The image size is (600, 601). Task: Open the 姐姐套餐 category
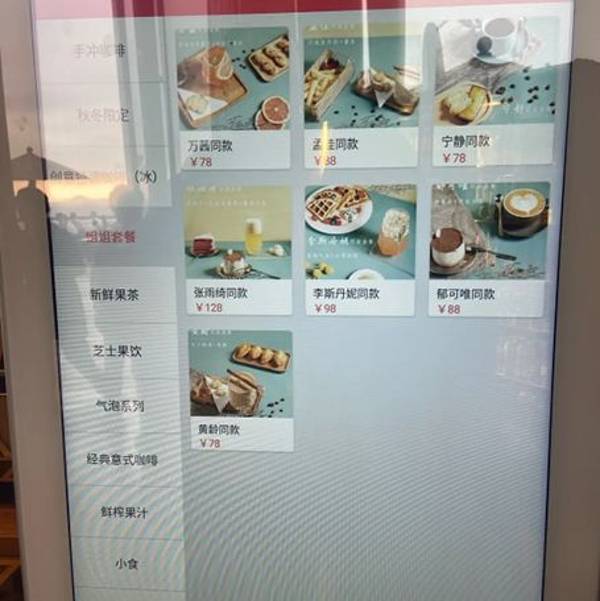click(x=110, y=238)
